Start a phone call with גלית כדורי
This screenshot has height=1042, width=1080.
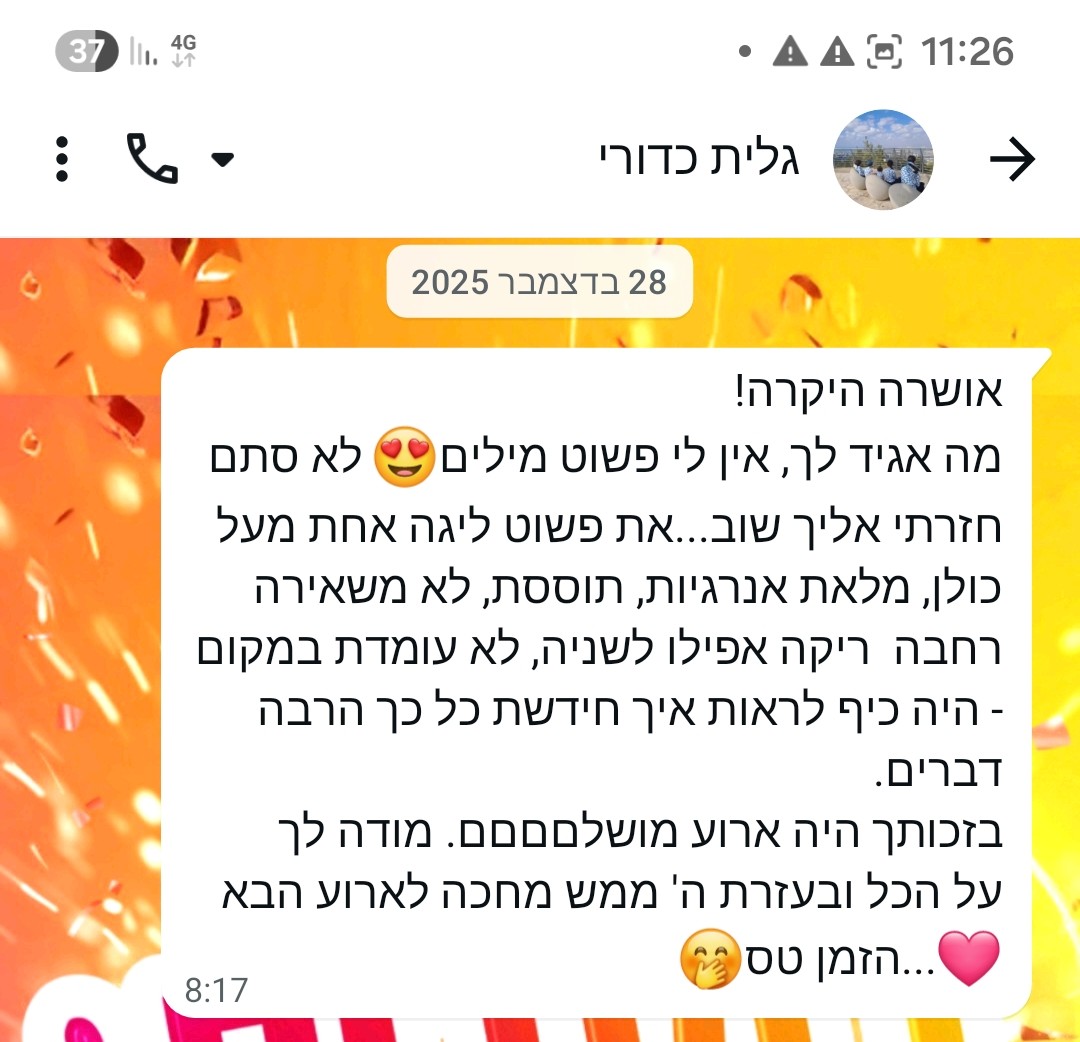tap(152, 159)
